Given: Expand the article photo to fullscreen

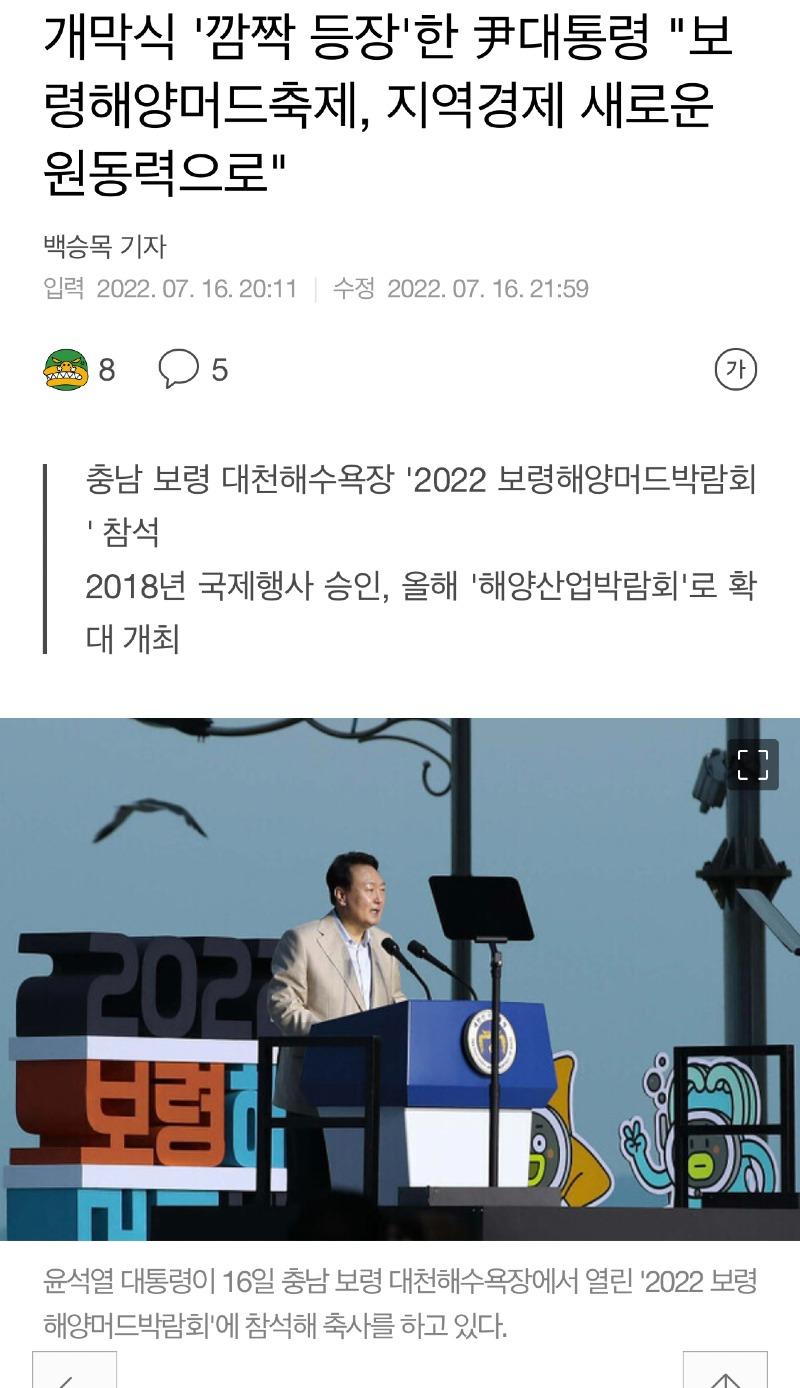Looking at the screenshot, I should [752, 764].
